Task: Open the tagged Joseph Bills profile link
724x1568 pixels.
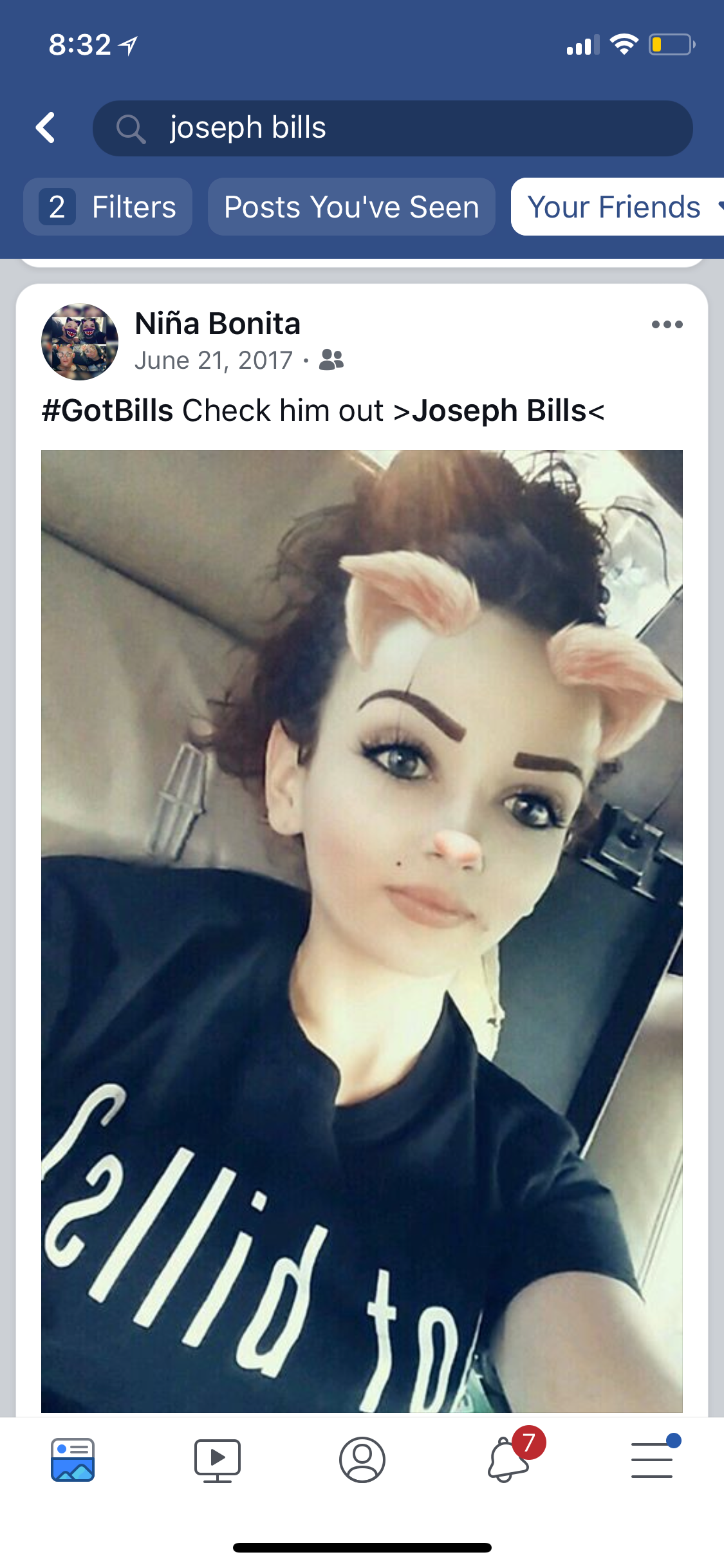Action: 499,411
